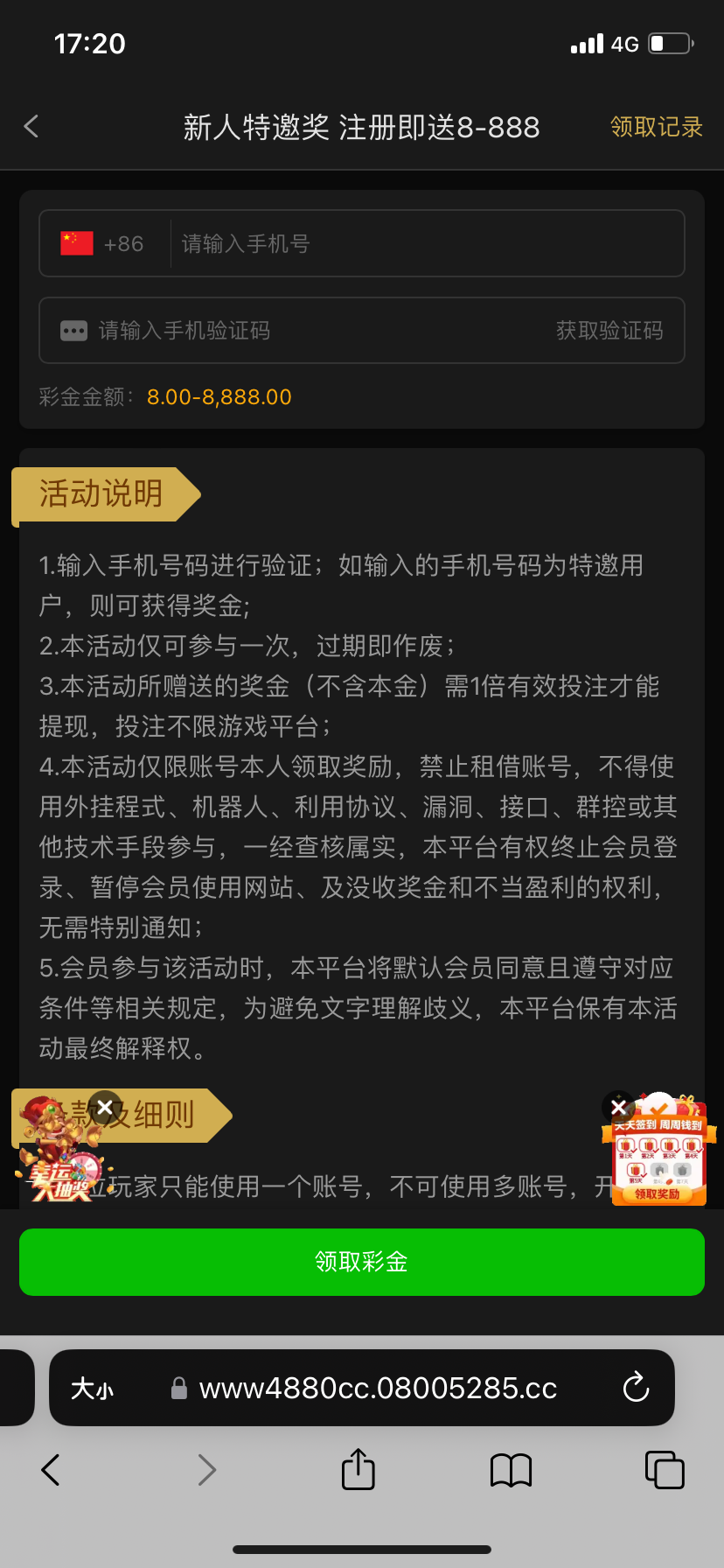The image size is (724, 1568).
Task: Show open Safari tabs
Action: pyautogui.click(x=664, y=1470)
